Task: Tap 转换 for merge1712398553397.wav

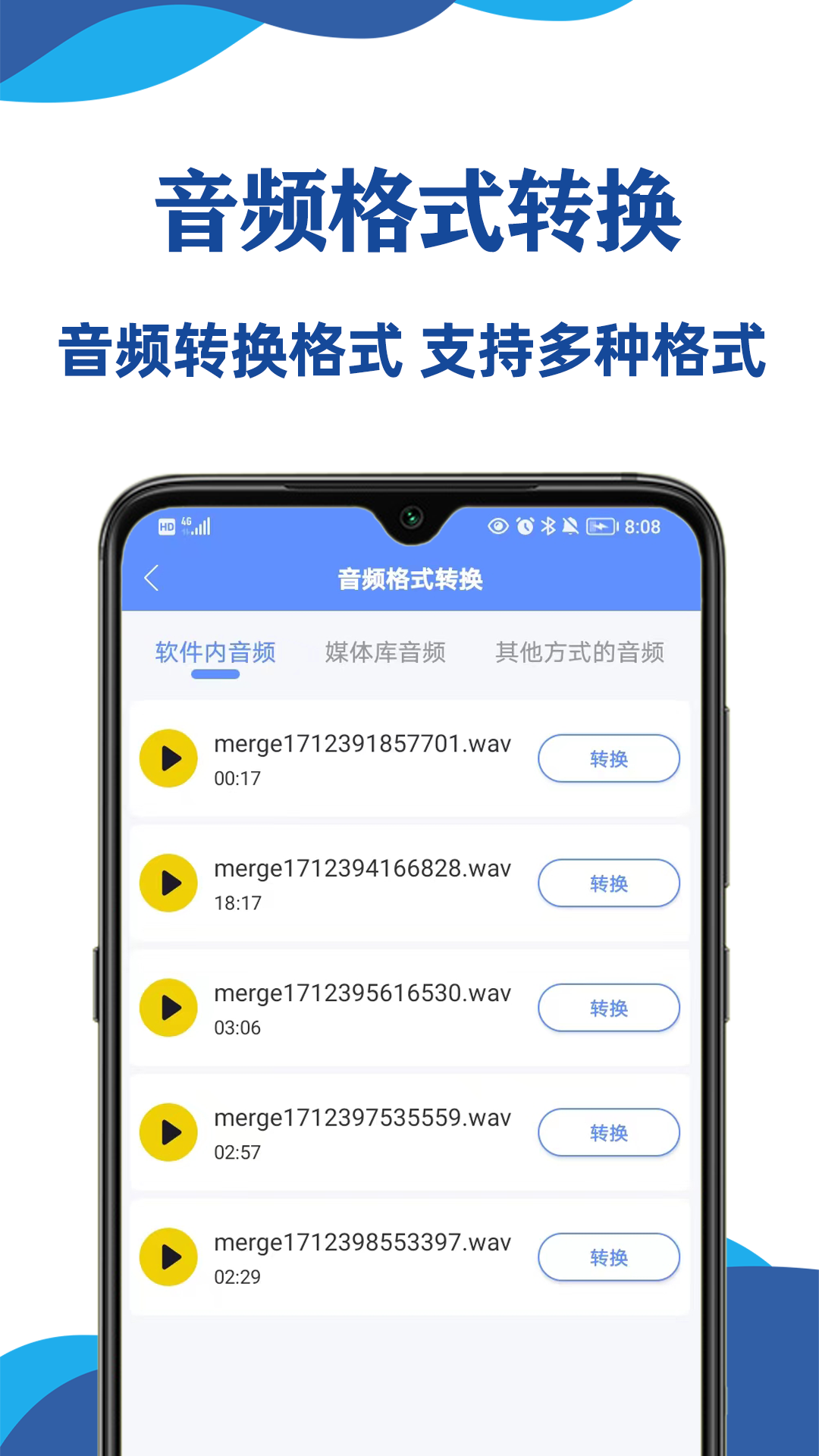Action: coord(608,1257)
